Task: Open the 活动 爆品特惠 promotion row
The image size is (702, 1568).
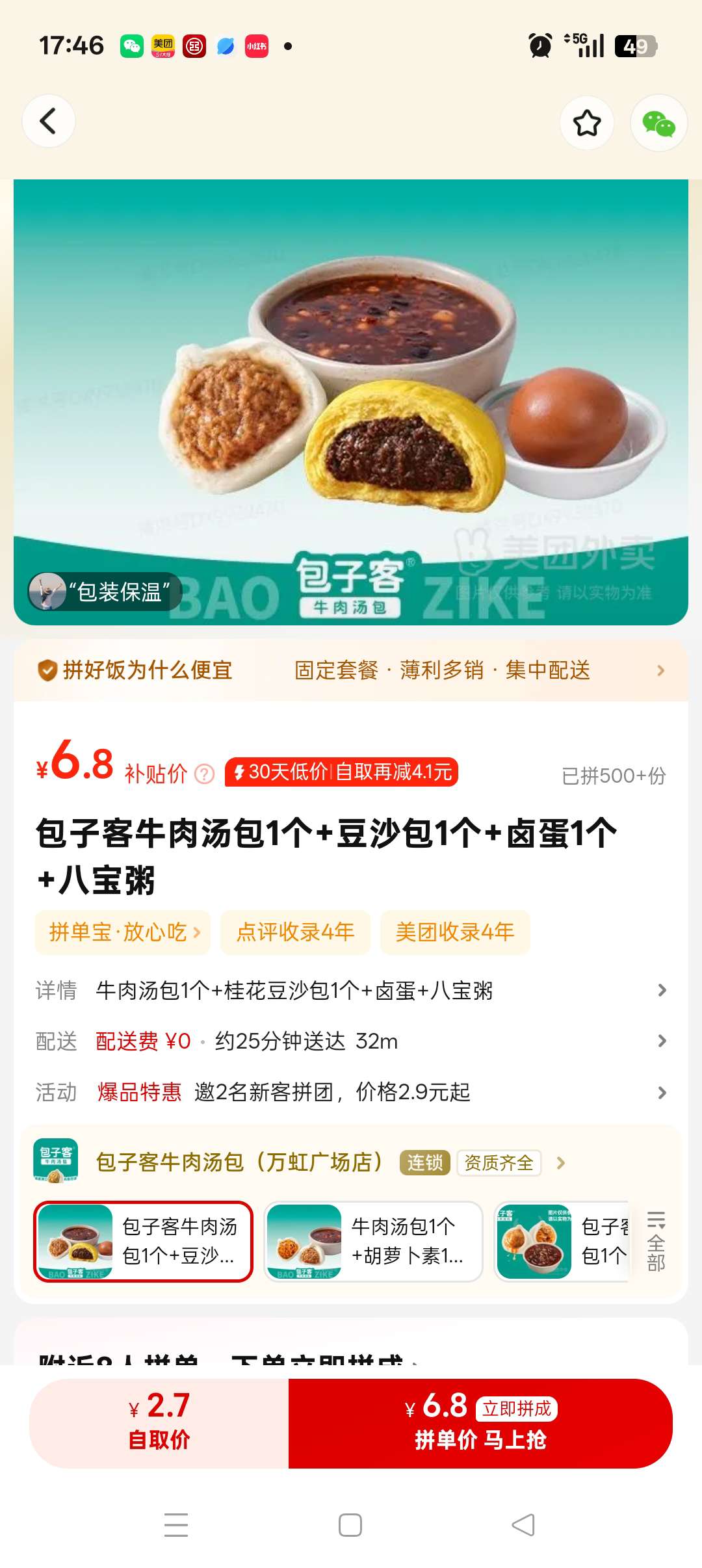Action: pyautogui.click(x=351, y=1092)
